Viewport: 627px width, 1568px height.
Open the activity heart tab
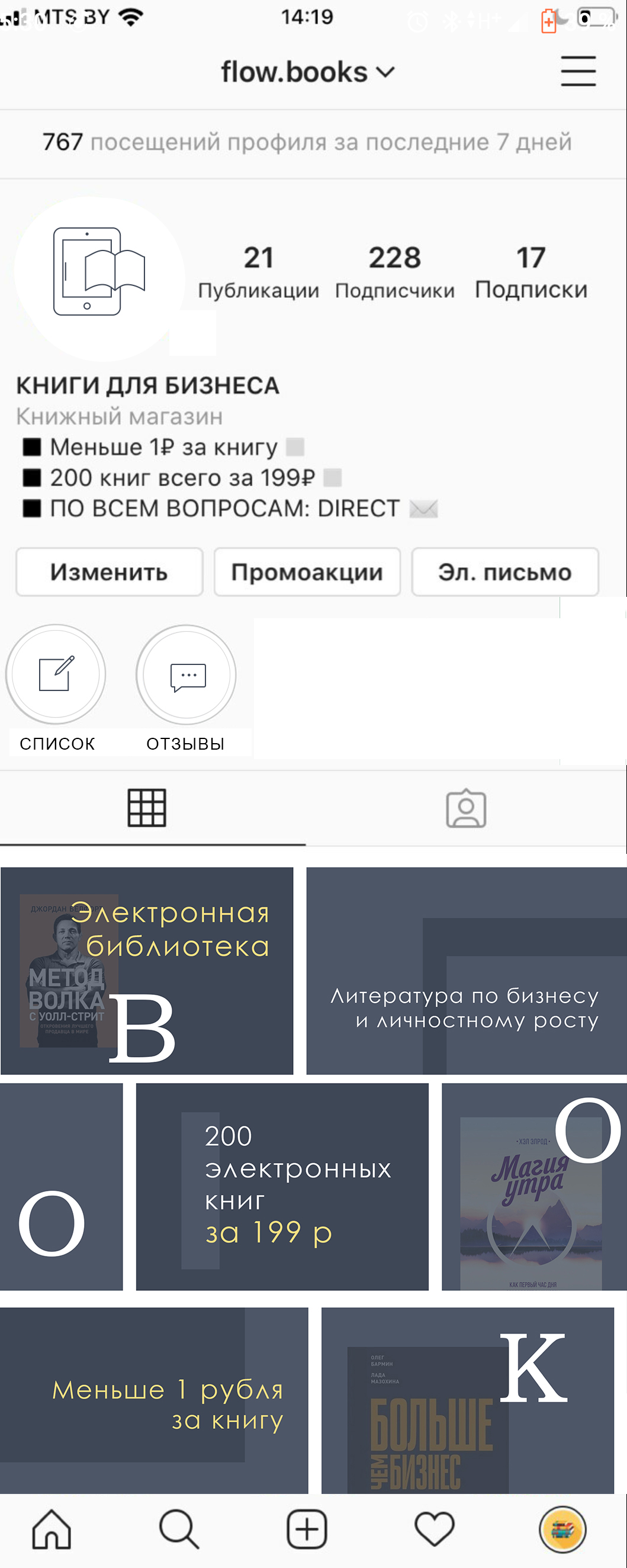434,1528
